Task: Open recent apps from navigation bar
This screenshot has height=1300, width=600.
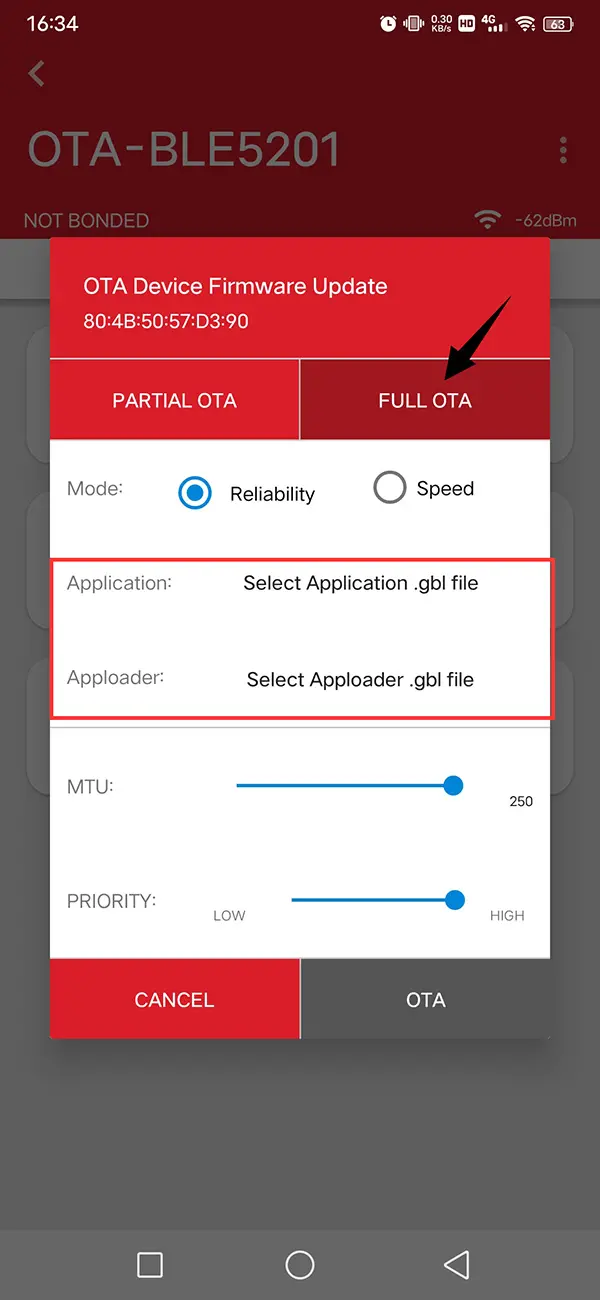Action: (150, 1265)
